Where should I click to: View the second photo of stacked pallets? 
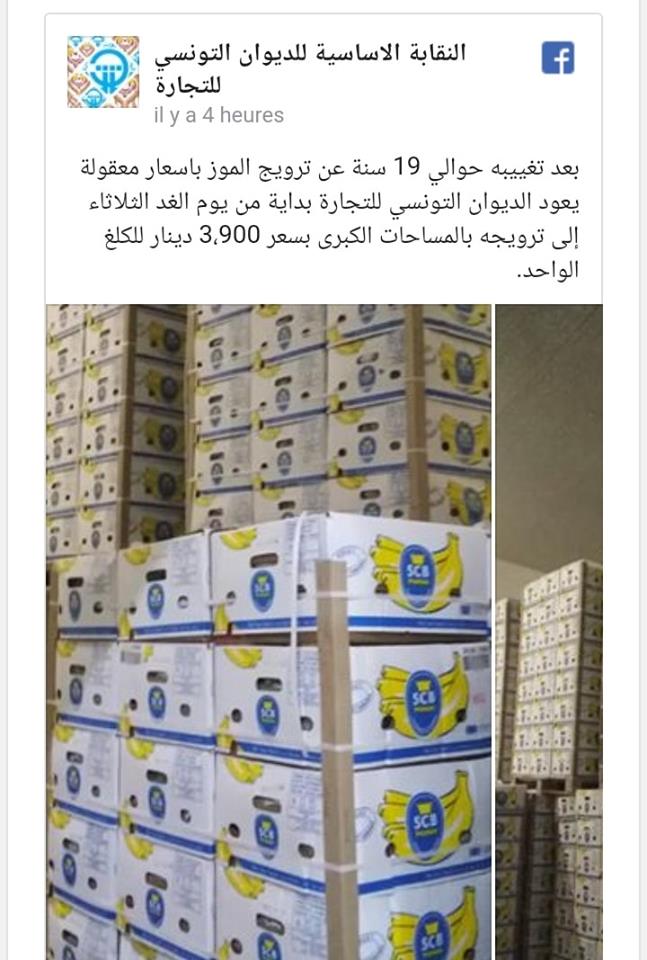549,630
